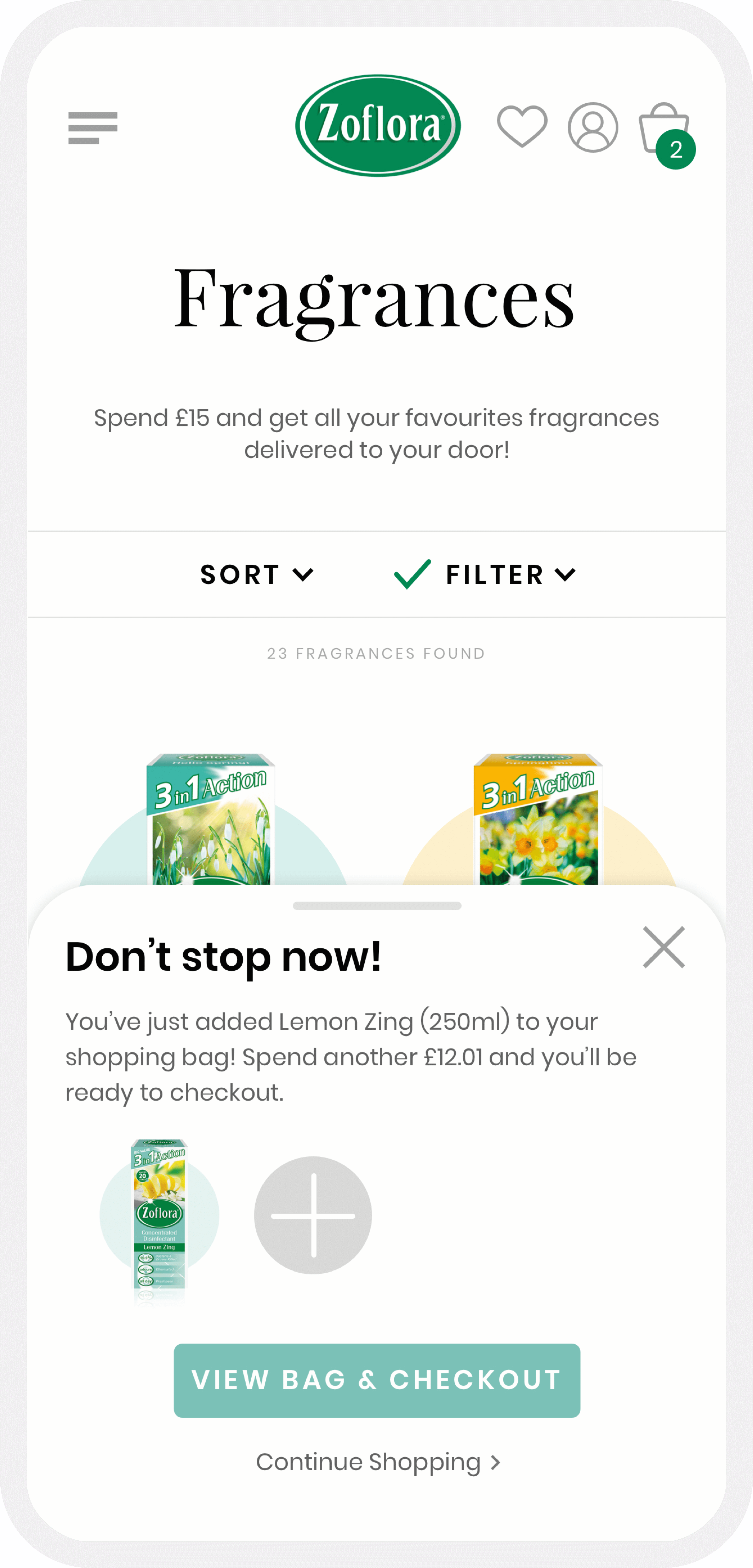Tap the plus circle to add another product

(313, 1215)
